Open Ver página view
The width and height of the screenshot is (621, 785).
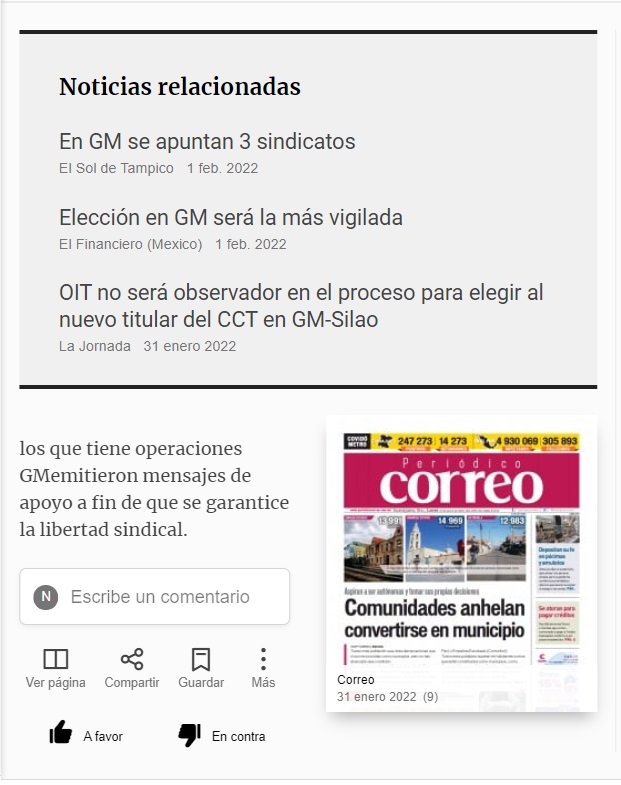[x=56, y=668]
